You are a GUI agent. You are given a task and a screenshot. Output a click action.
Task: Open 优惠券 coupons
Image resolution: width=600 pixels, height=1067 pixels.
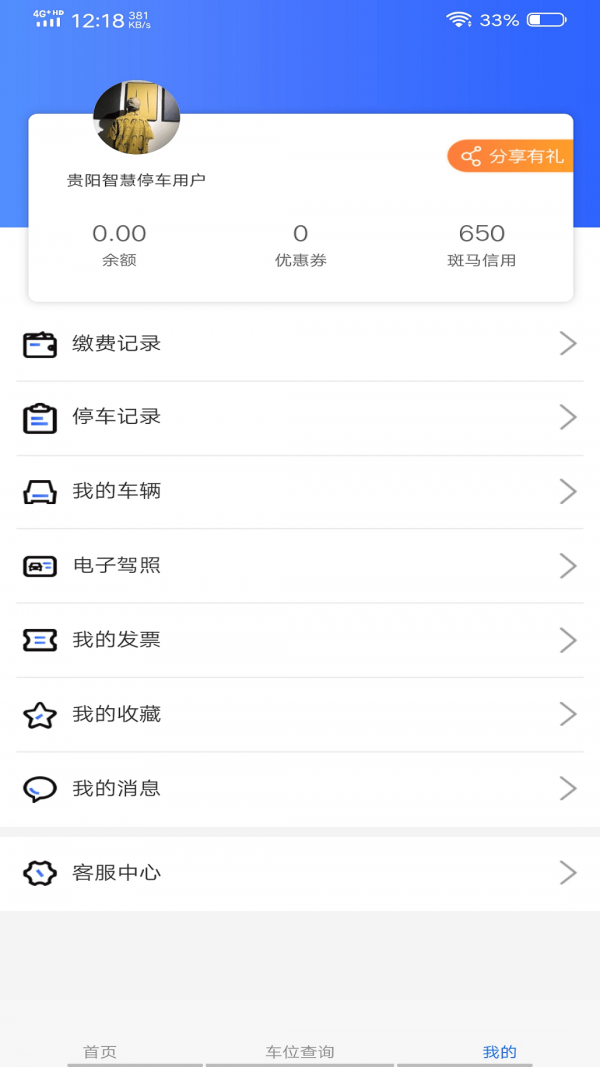[300, 245]
